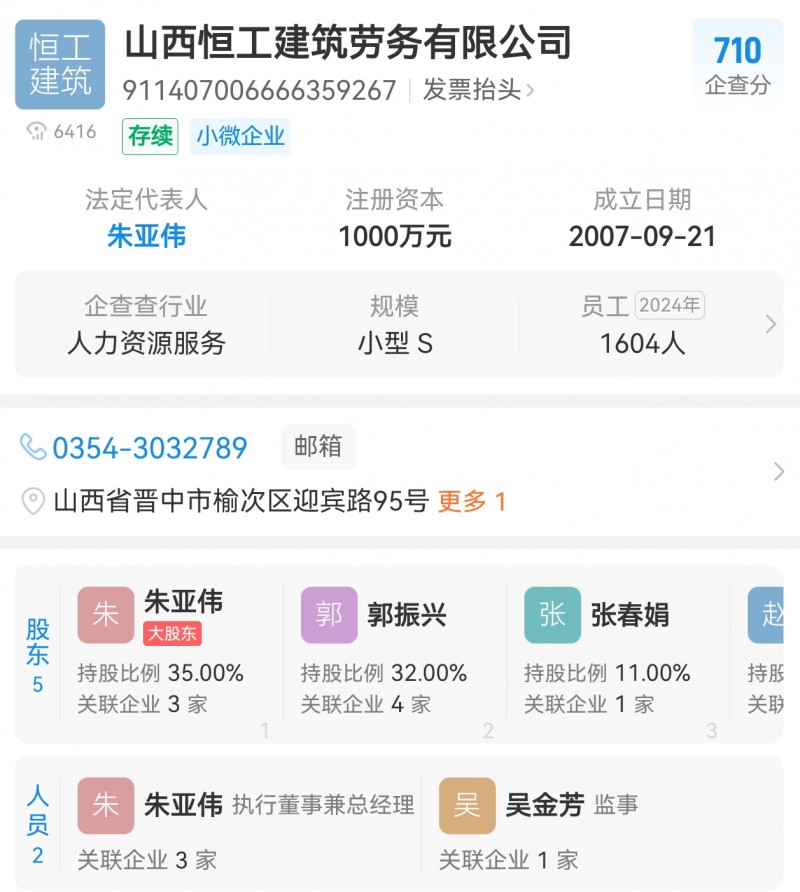The width and height of the screenshot is (800, 892).
Task: Open the industry info row via its right arrow
Action: 769,324
